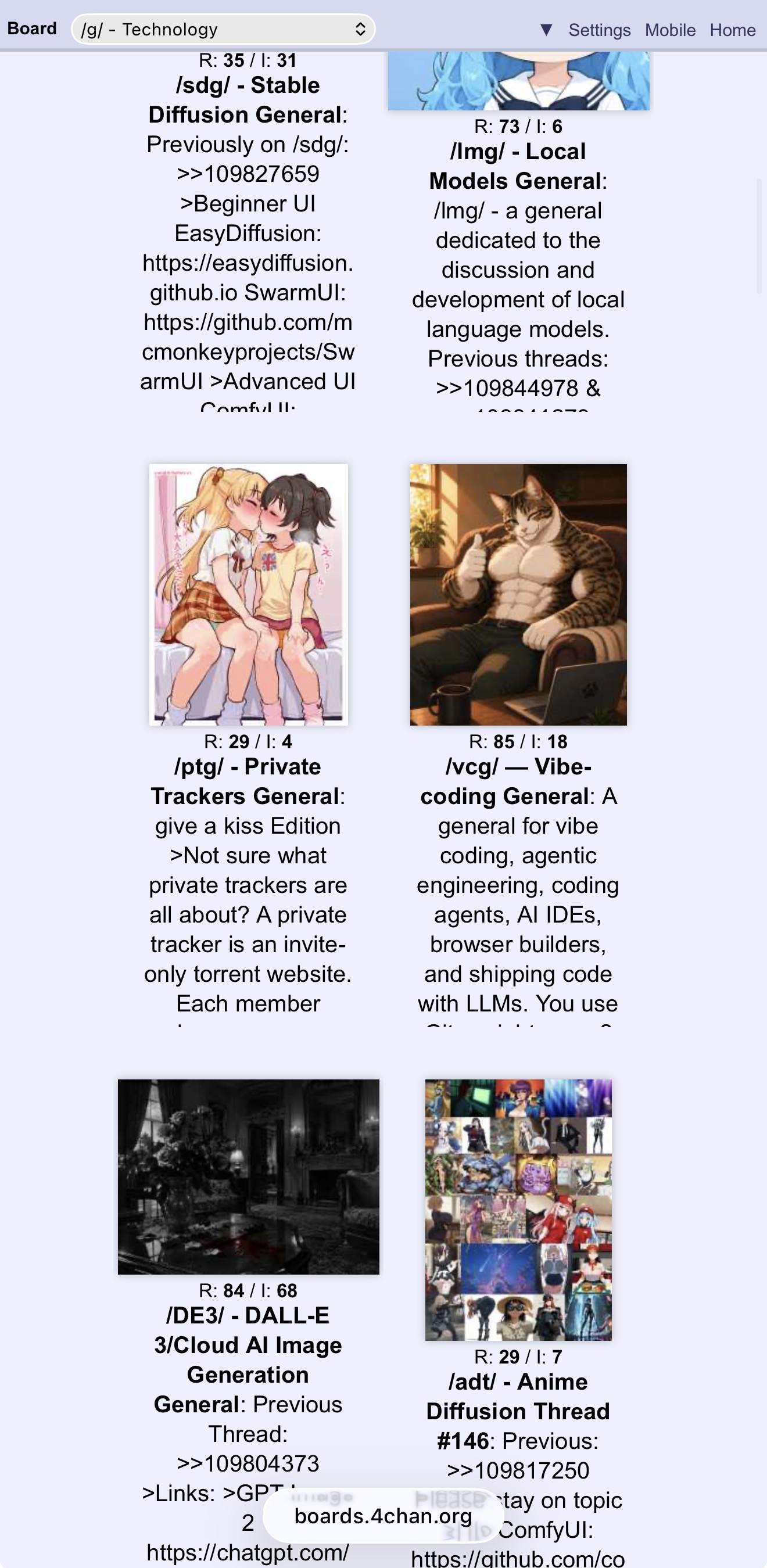Tap the boards.4chan.org address pill
This screenshot has width=767, height=1568.
click(x=383, y=1516)
